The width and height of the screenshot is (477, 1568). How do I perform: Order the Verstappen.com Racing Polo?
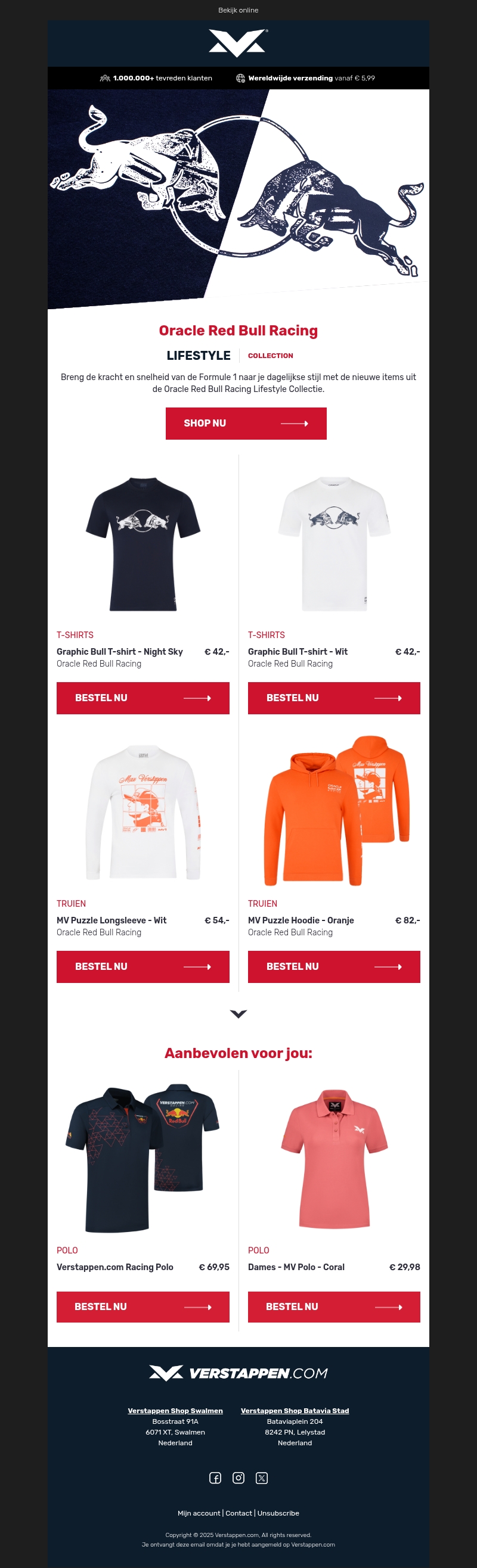[143, 1306]
